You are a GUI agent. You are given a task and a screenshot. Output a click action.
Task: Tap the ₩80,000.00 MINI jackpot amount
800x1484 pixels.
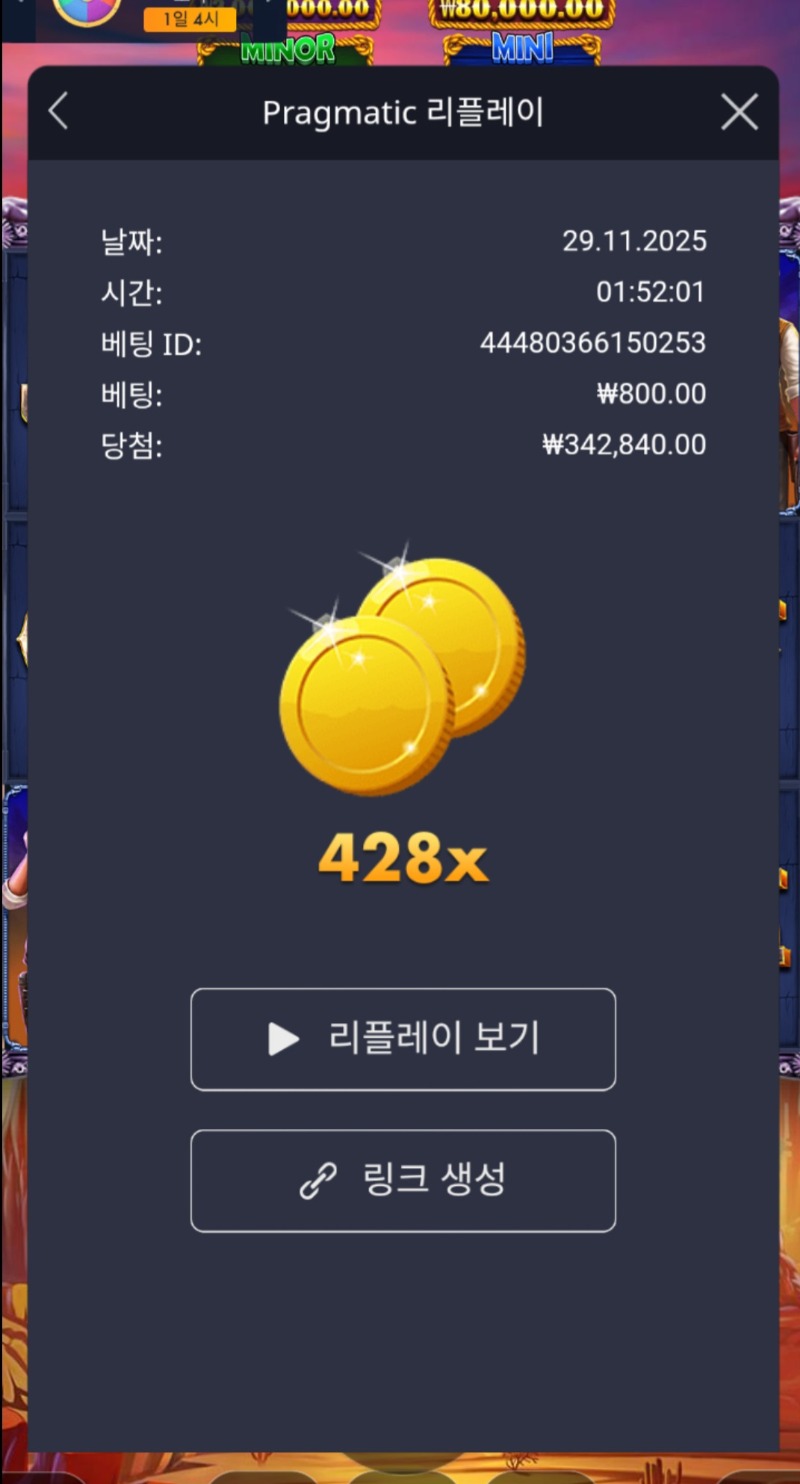pyautogui.click(x=521, y=8)
